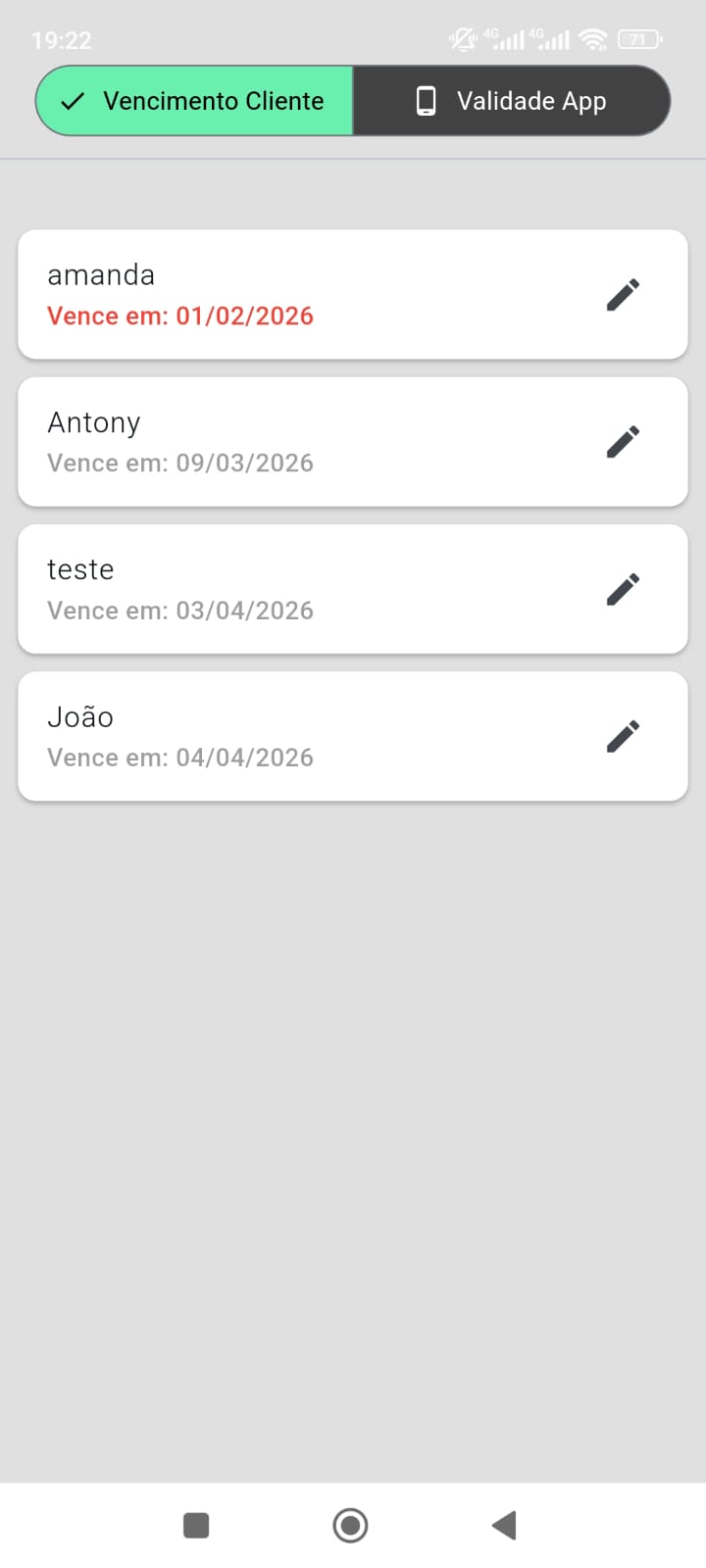Go back with the system back button
This screenshot has width=706, height=1568.
tap(504, 1525)
